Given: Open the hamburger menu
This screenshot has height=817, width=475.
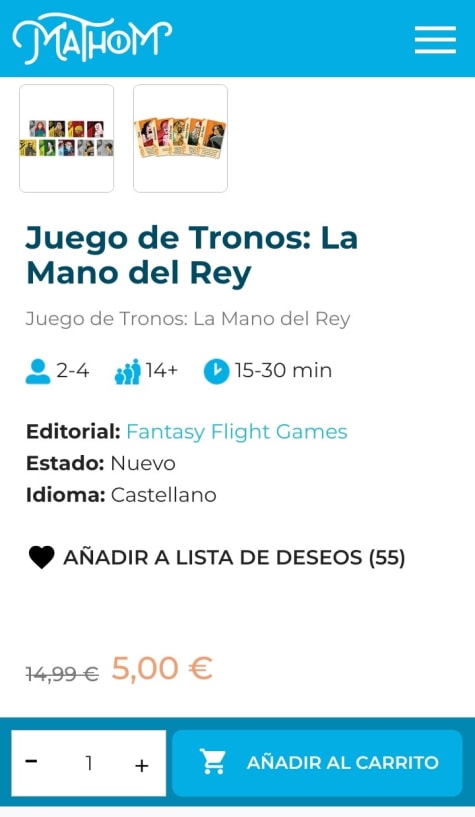Looking at the screenshot, I should 435,39.
